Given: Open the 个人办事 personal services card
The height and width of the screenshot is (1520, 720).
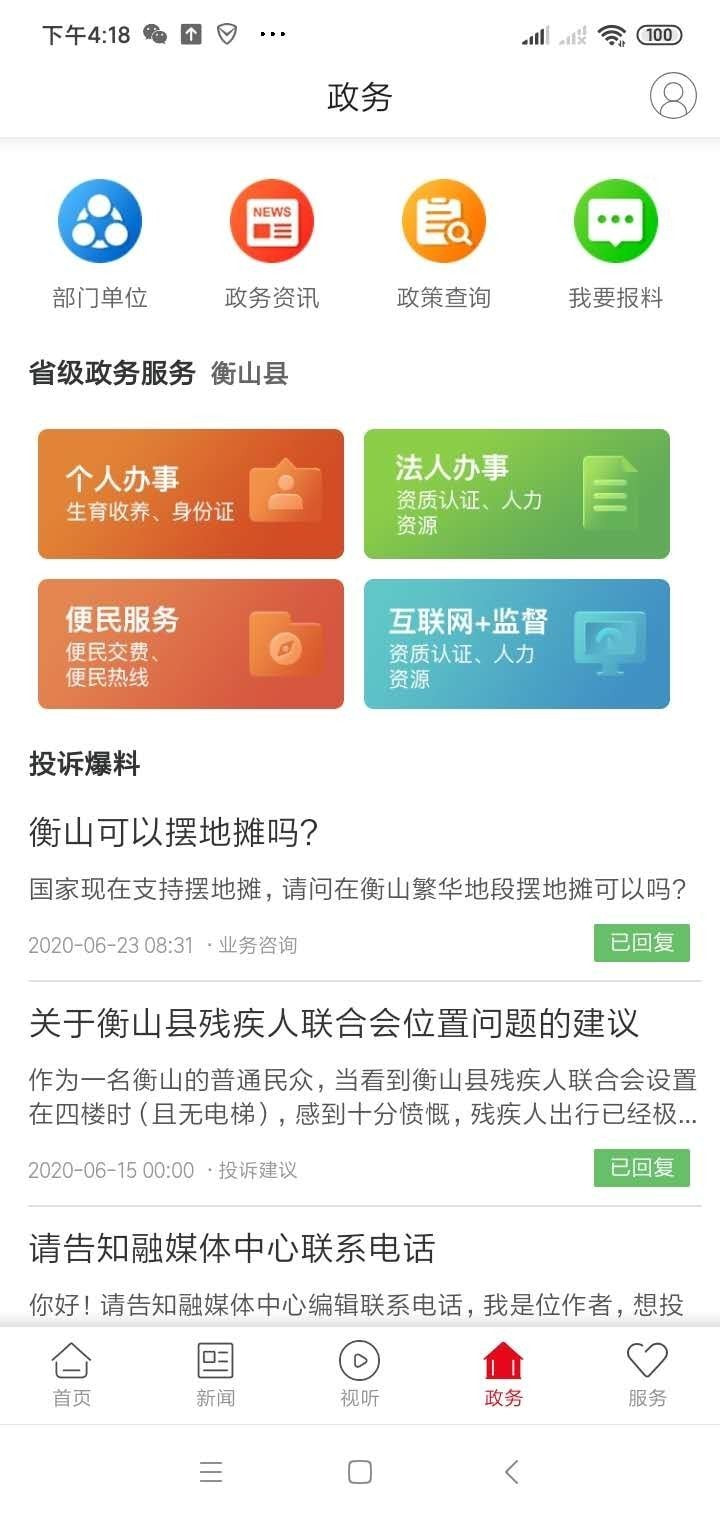Looking at the screenshot, I should pos(191,494).
